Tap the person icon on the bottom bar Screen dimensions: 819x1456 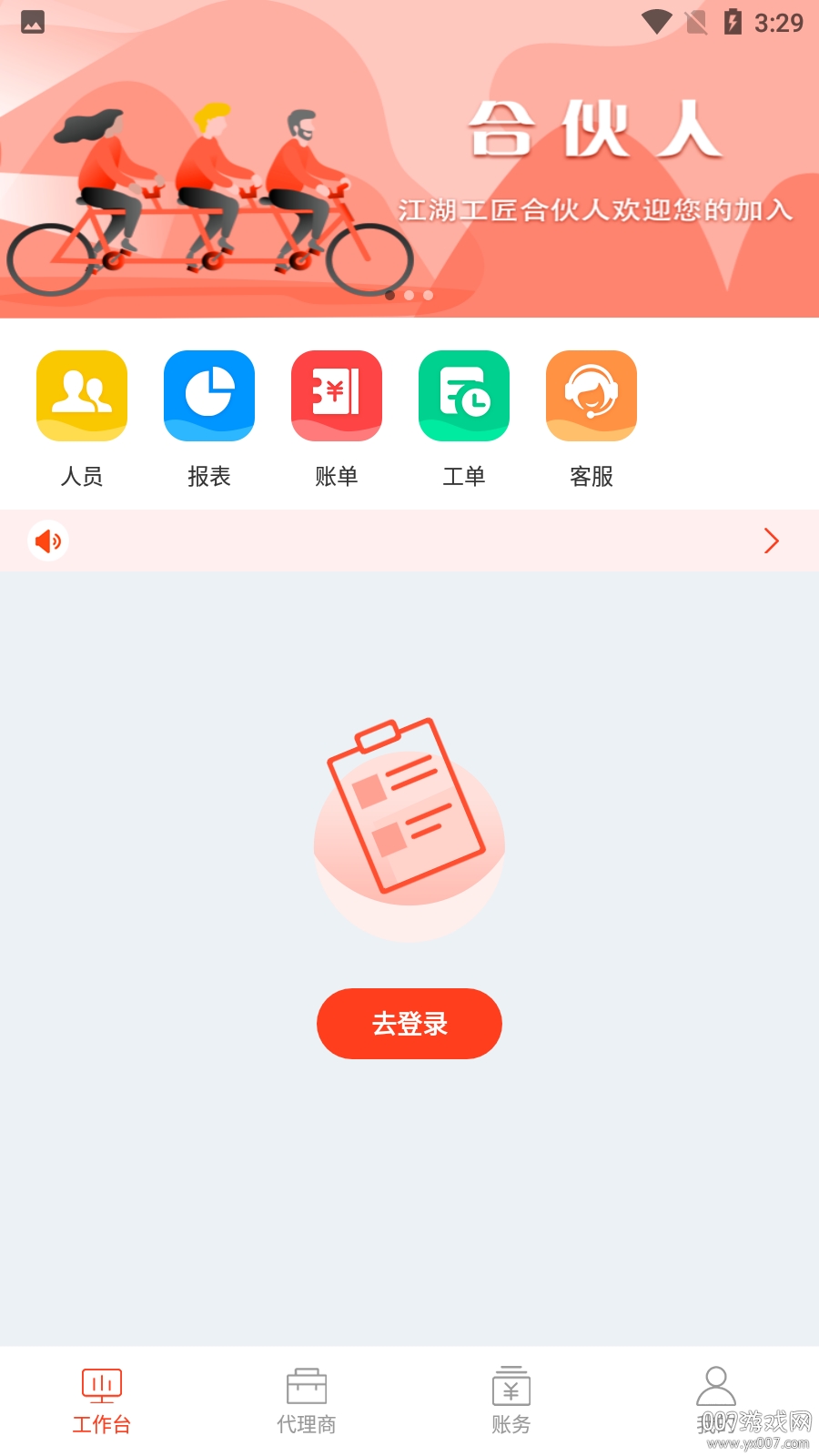pos(716,1385)
